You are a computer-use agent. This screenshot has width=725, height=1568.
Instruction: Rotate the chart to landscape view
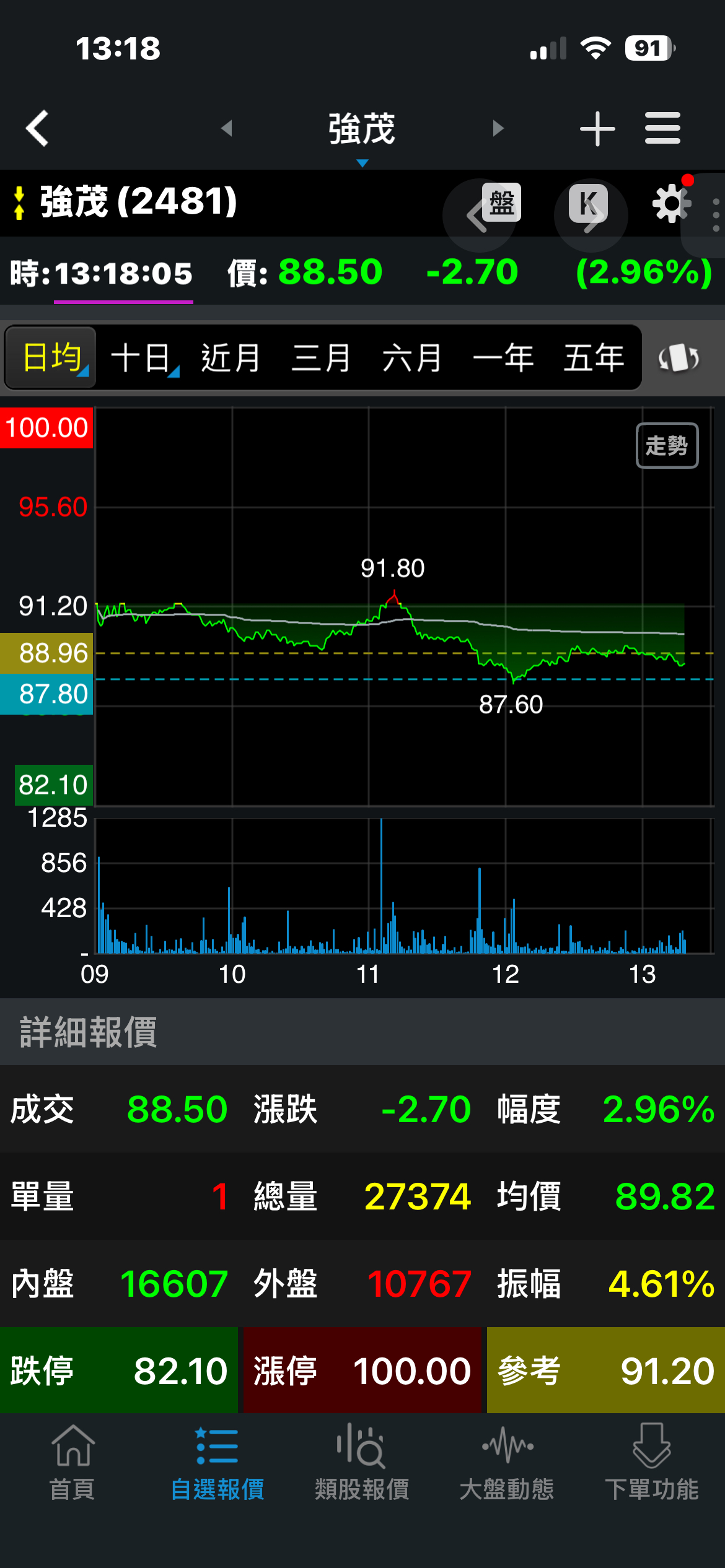click(x=679, y=358)
